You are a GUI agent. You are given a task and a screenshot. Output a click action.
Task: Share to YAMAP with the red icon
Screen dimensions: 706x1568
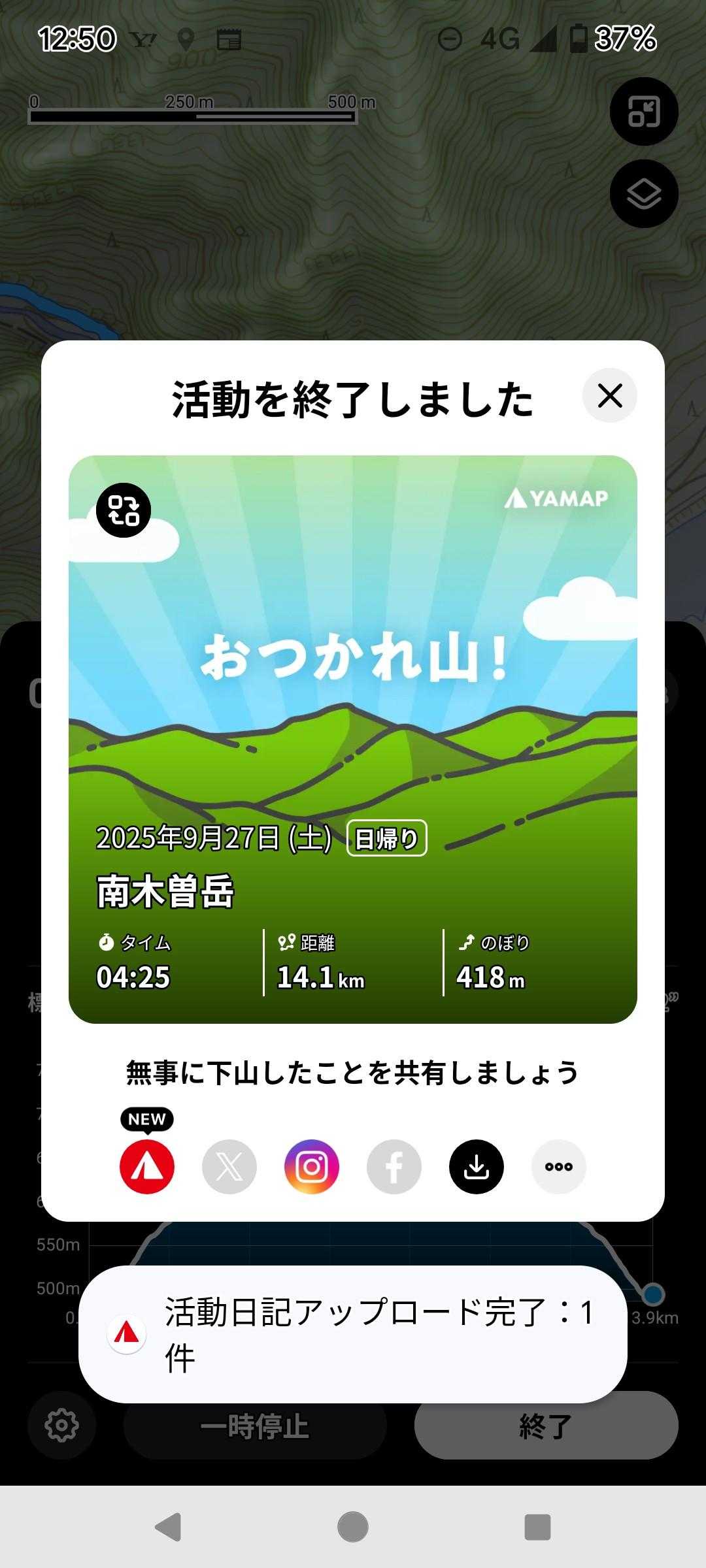pos(147,1166)
